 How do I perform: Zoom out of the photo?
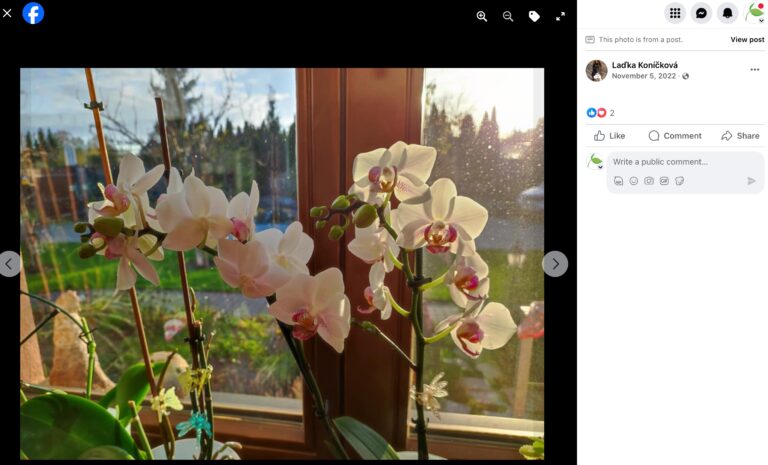click(508, 16)
